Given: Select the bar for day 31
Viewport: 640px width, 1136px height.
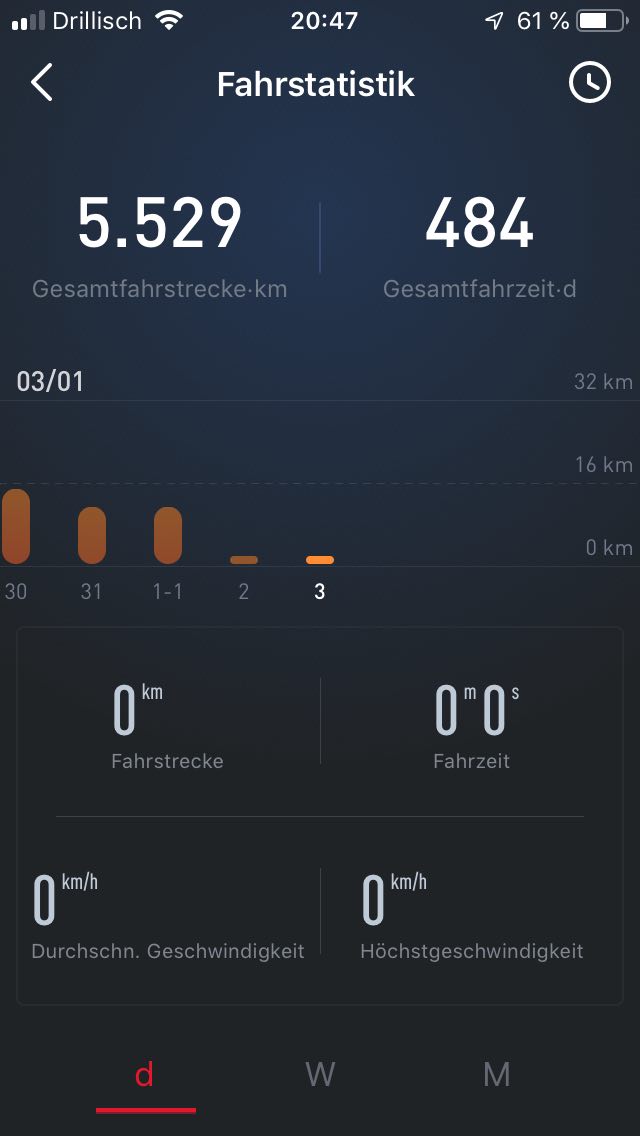Looking at the screenshot, I should click(92, 535).
